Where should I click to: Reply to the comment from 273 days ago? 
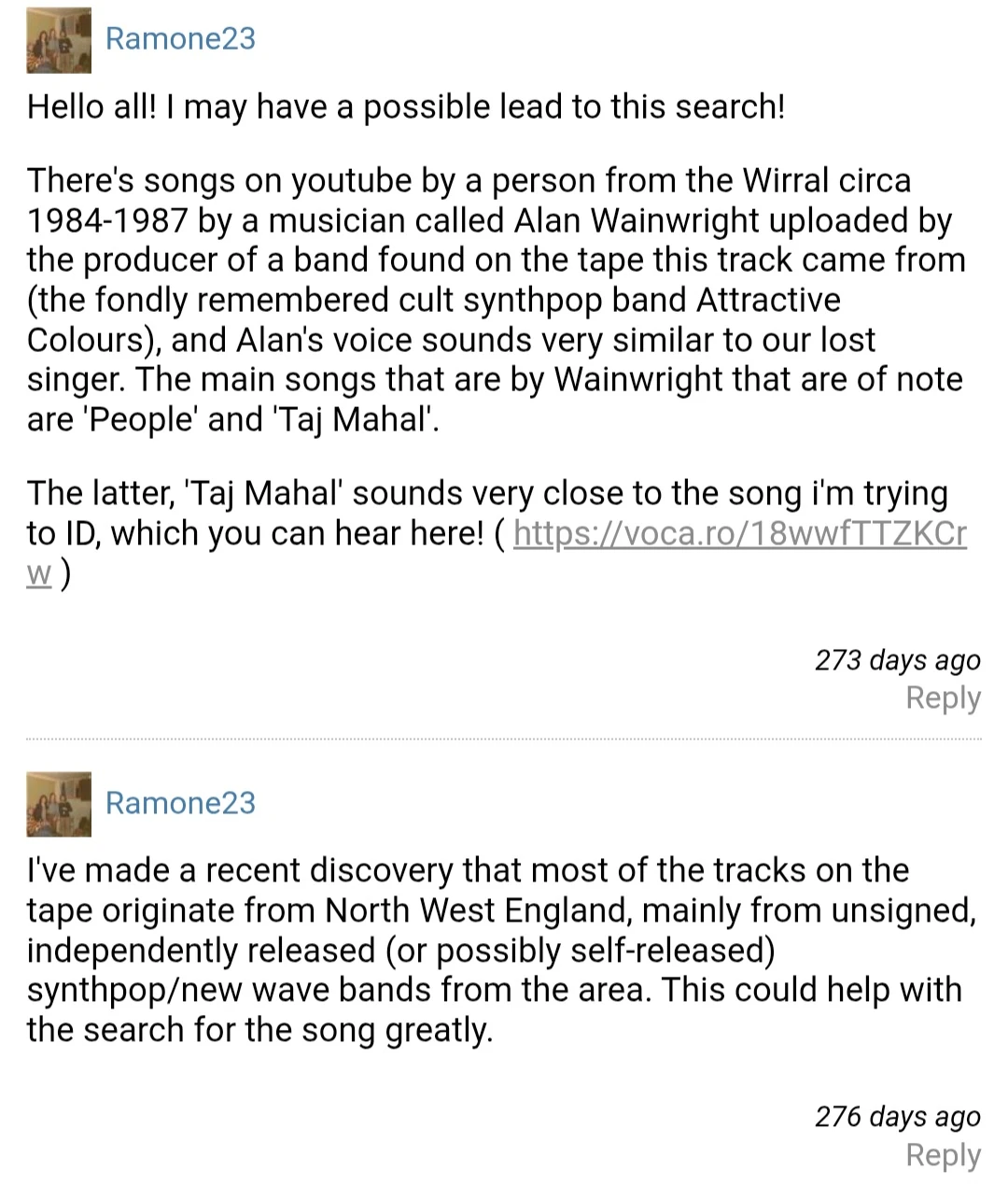pos(943,698)
